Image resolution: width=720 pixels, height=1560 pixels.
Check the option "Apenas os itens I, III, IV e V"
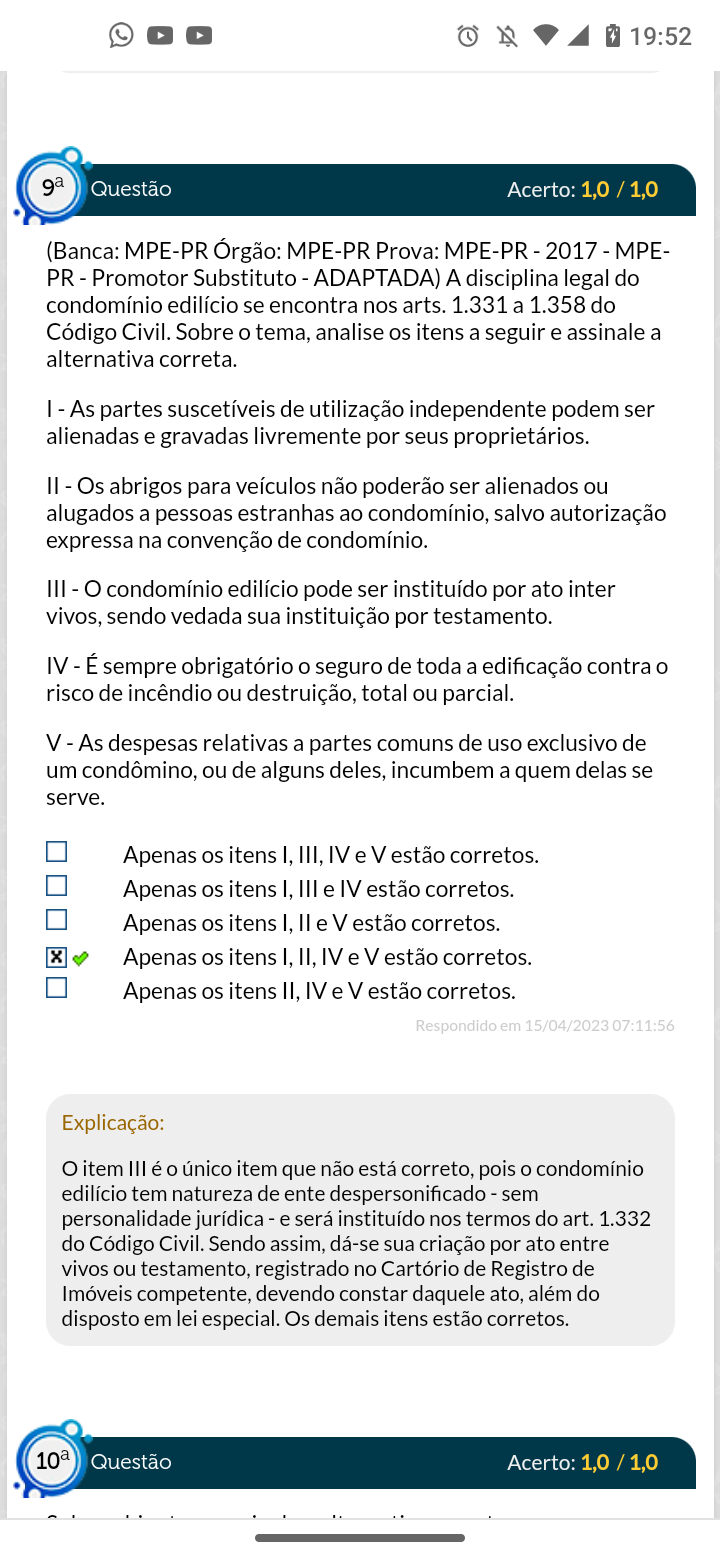pos(57,852)
